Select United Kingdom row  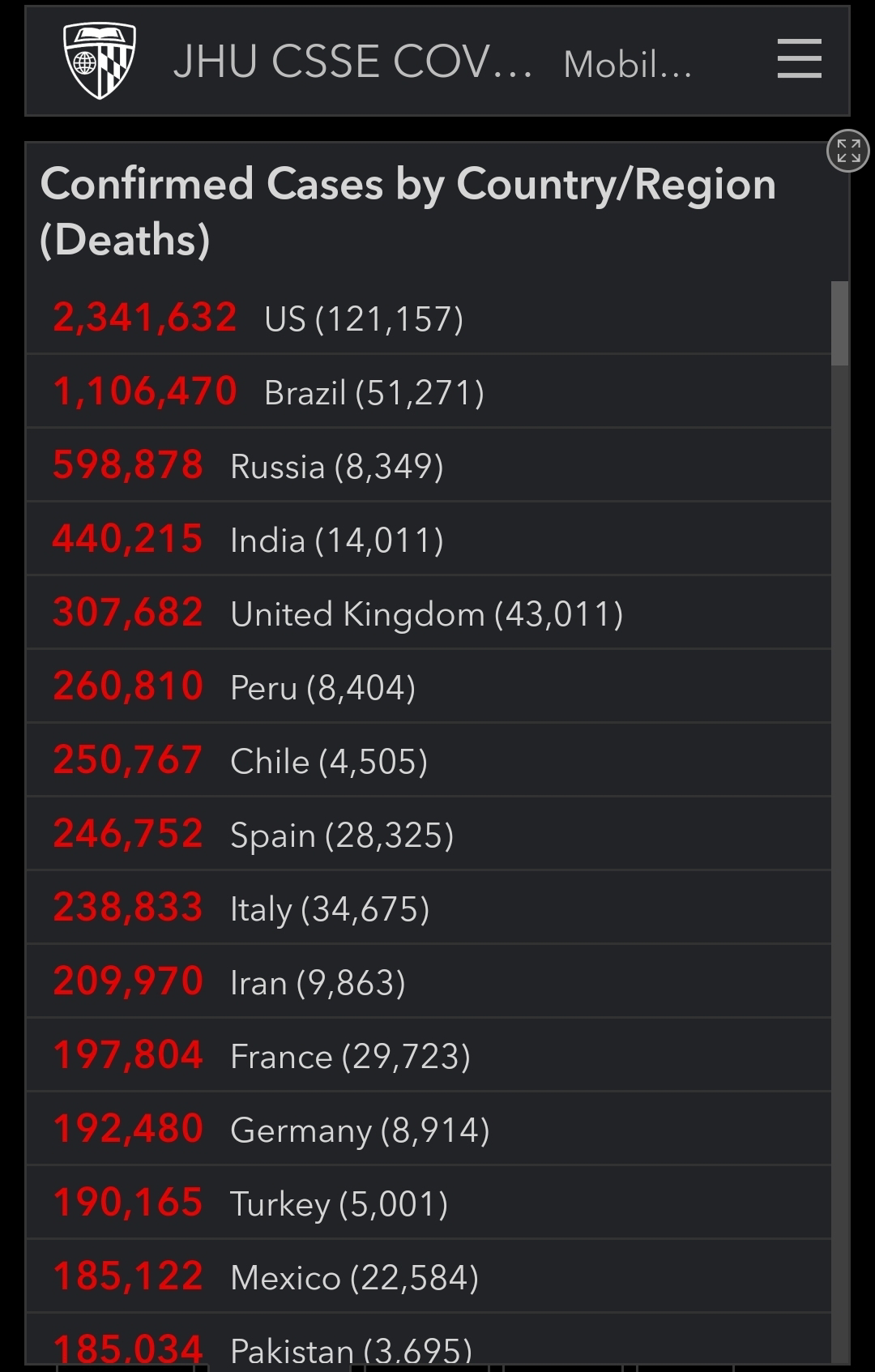pyautogui.click(x=429, y=612)
